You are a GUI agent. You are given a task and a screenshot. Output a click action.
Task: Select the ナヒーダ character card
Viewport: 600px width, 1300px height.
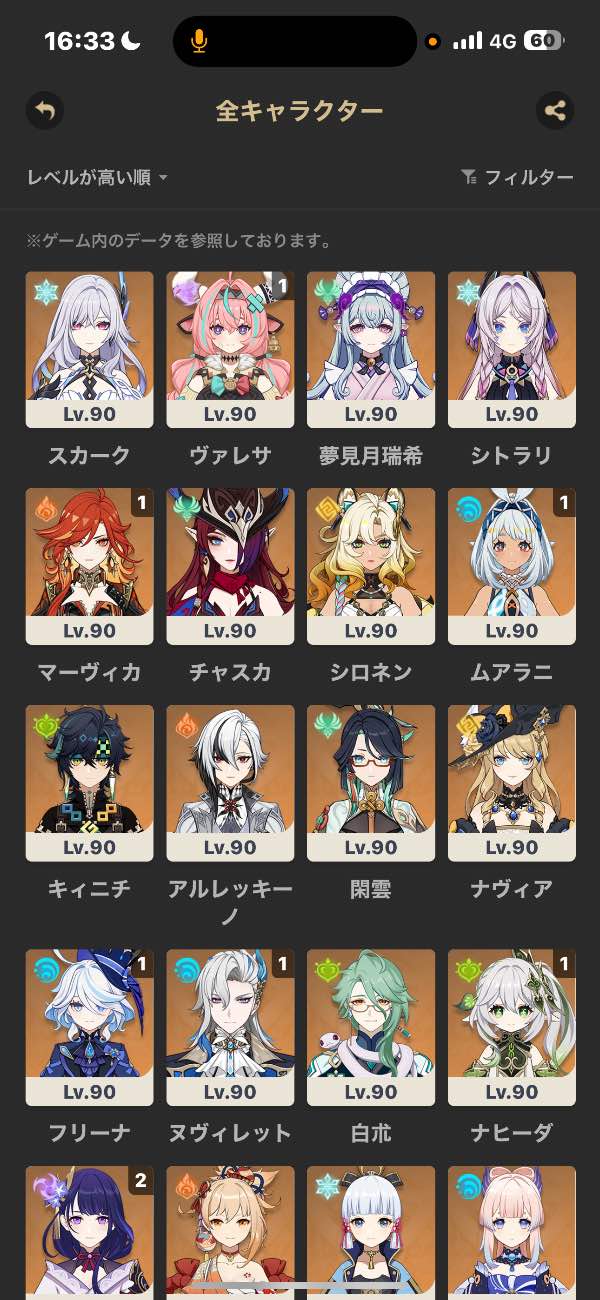[512, 1027]
